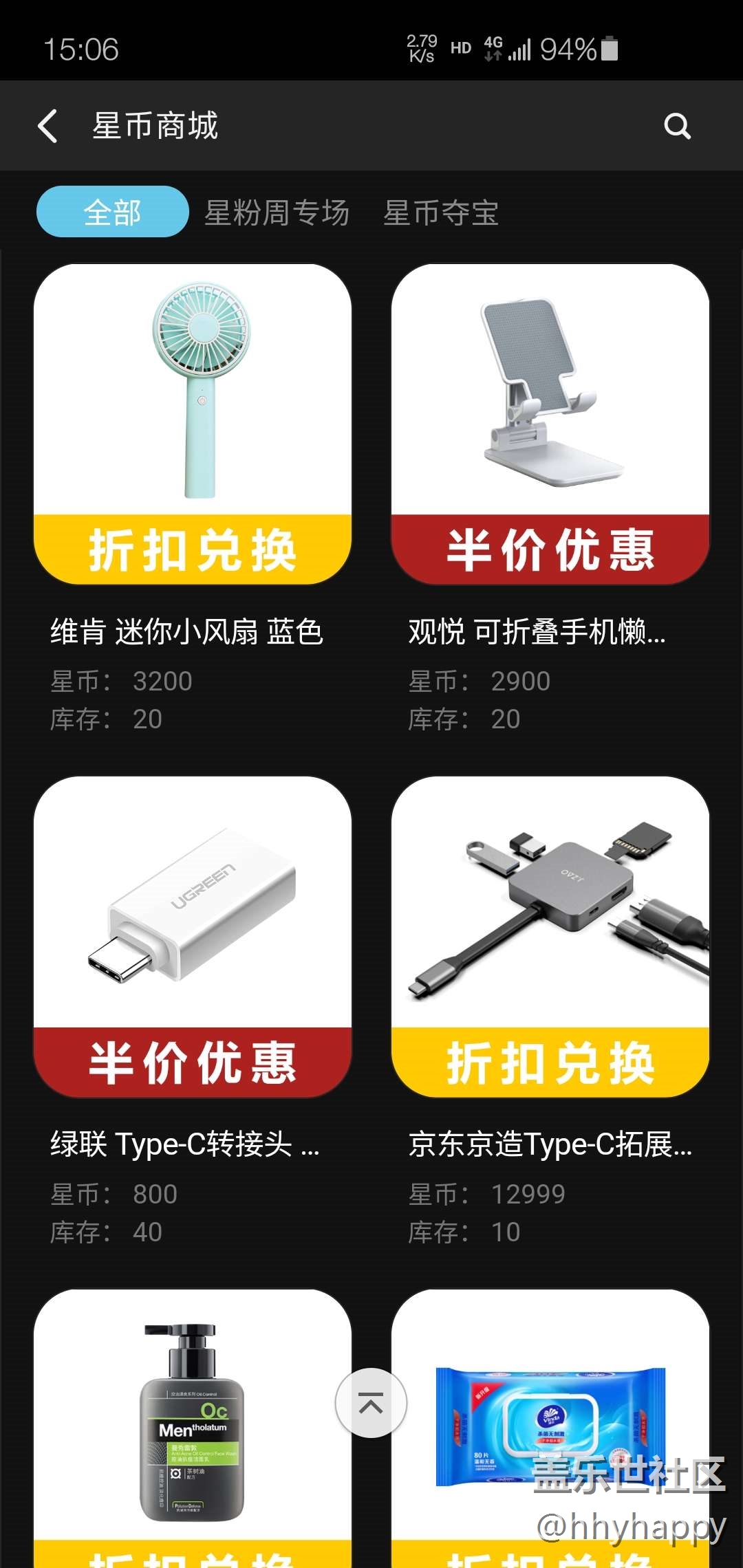Go back from 星币商城
The height and width of the screenshot is (1568, 743).
[47, 127]
